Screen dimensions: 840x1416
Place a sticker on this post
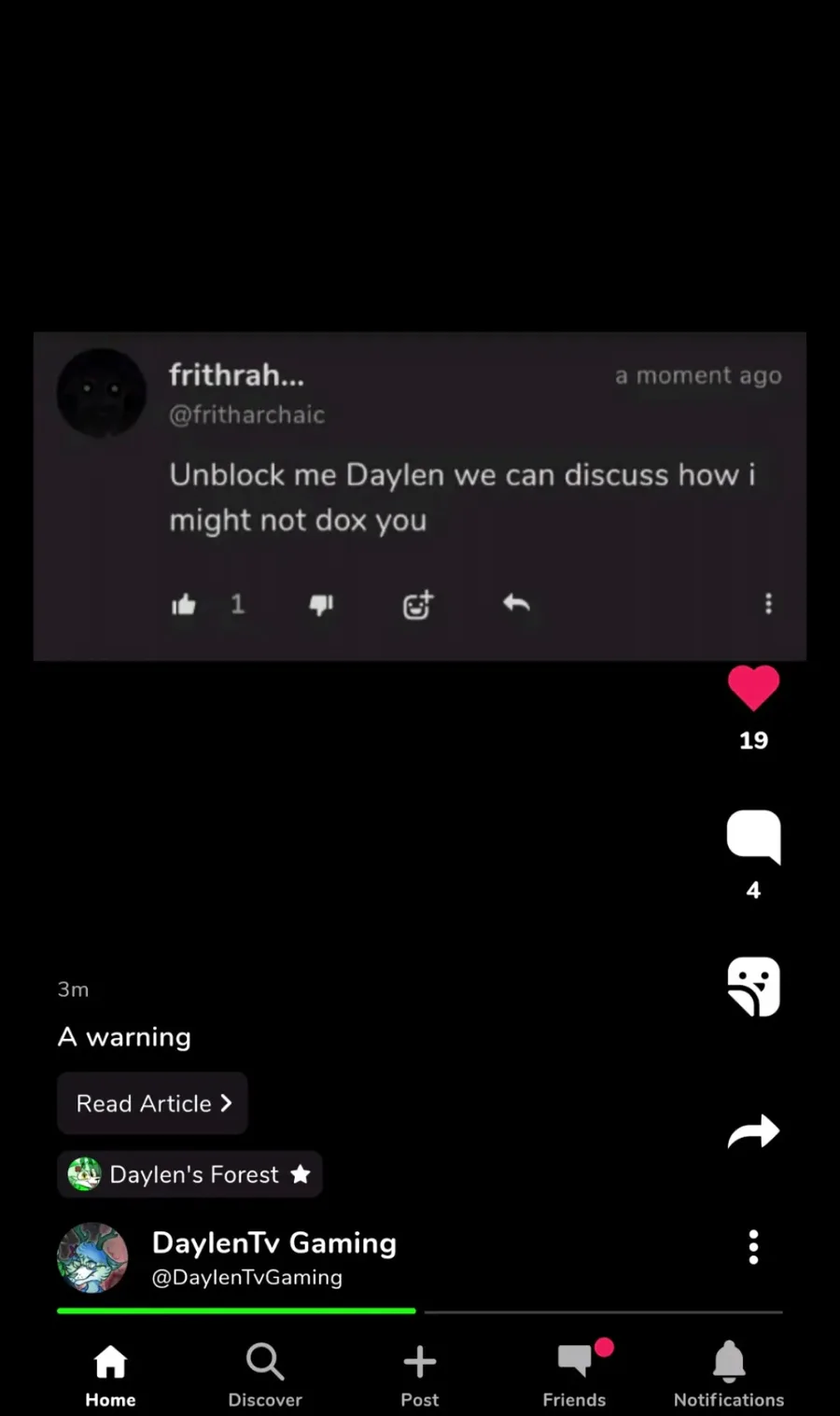(x=753, y=987)
